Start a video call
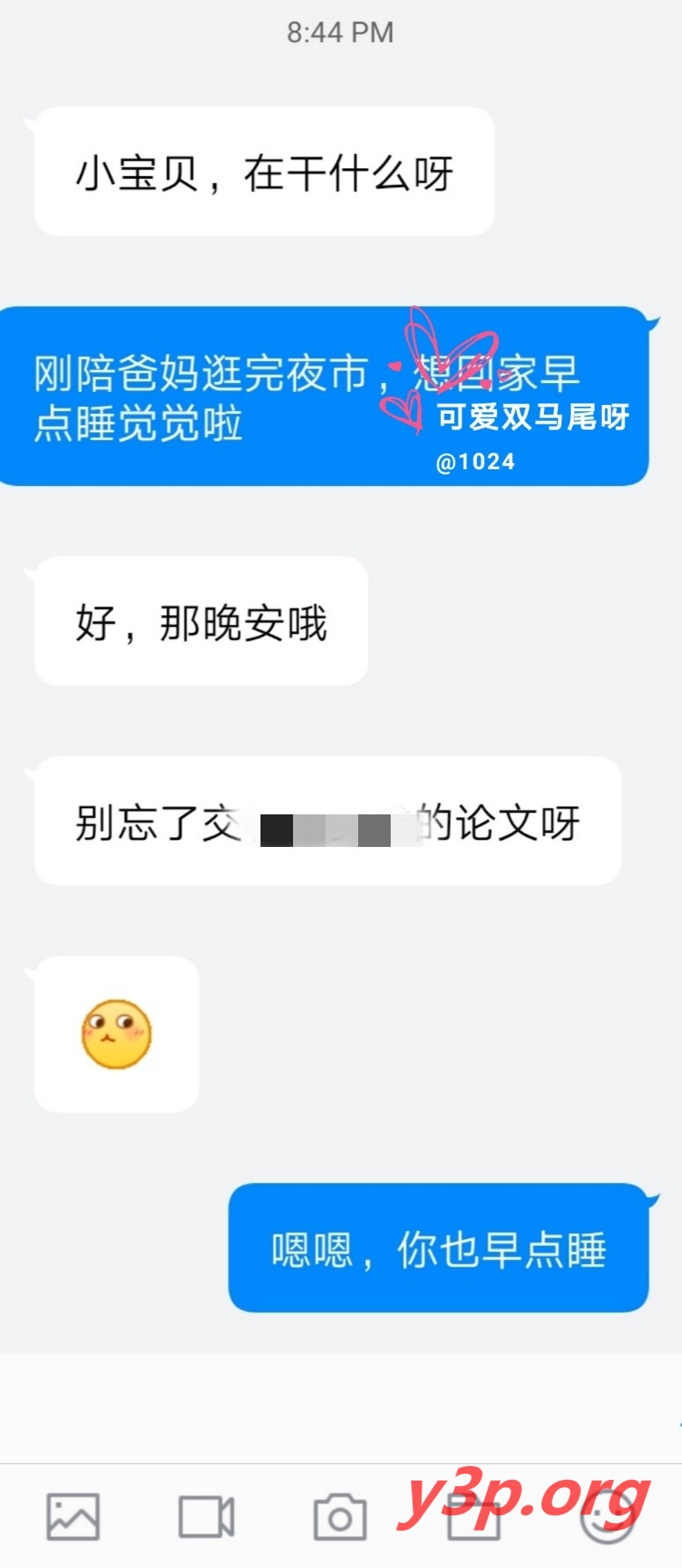The width and height of the screenshot is (682, 1568). 206,1517
